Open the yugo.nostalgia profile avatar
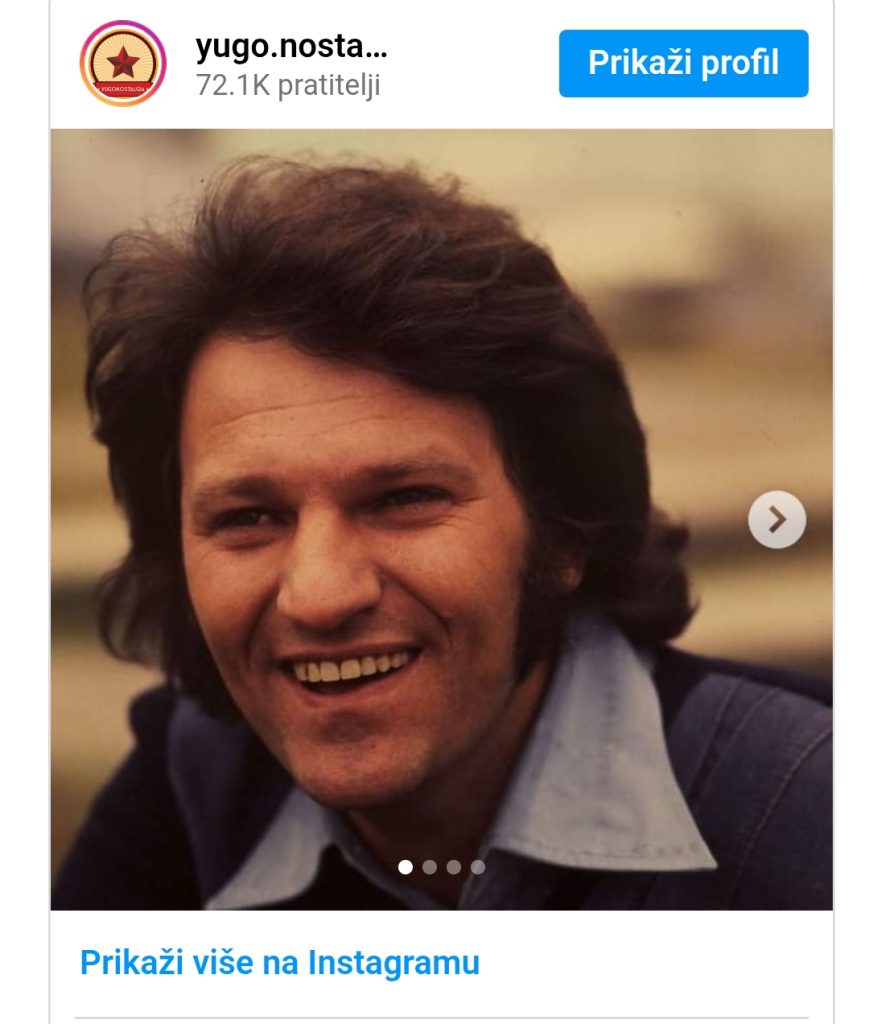The height and width of the screenshot is (1024, 869). point(122,63)
